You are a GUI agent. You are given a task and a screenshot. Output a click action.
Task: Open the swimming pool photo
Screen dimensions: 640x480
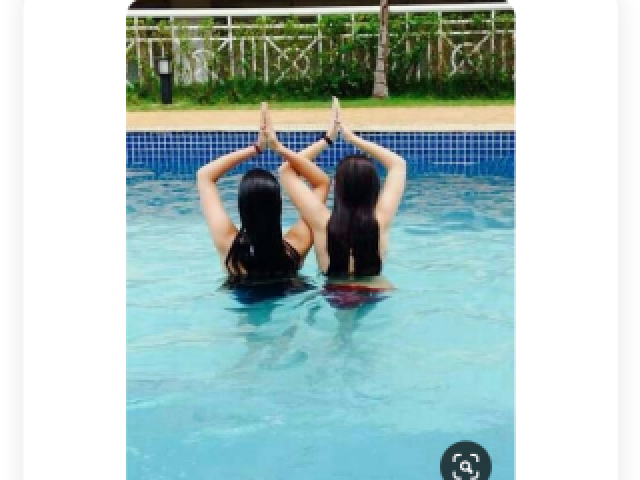320,240
